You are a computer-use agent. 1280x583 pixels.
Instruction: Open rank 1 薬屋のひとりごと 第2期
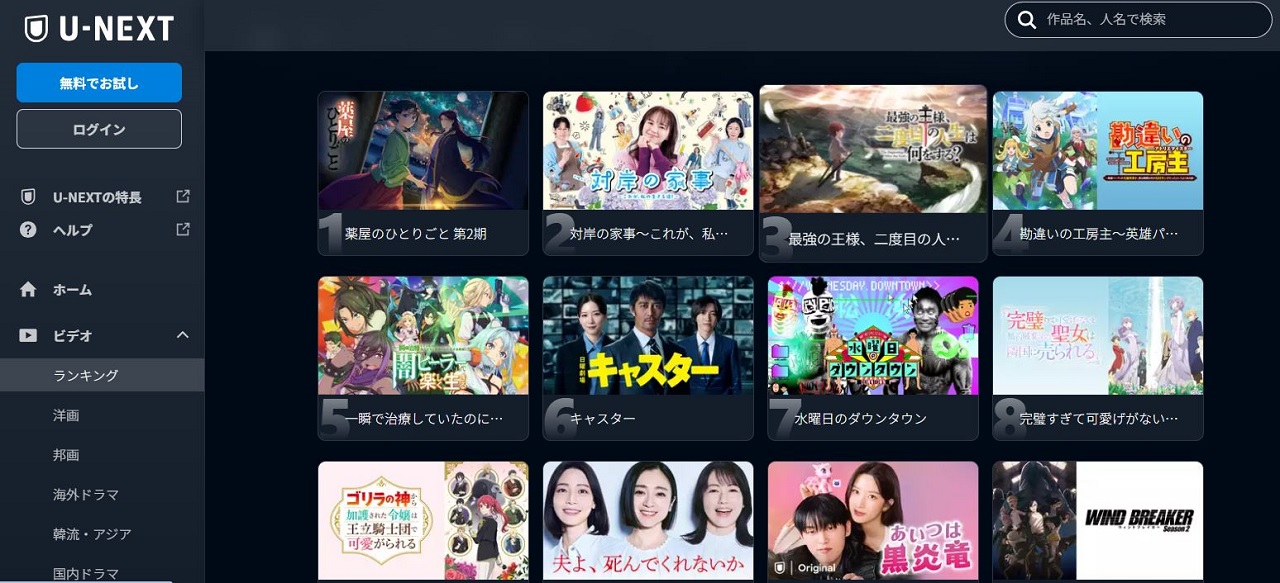click(x=423, y=172)
